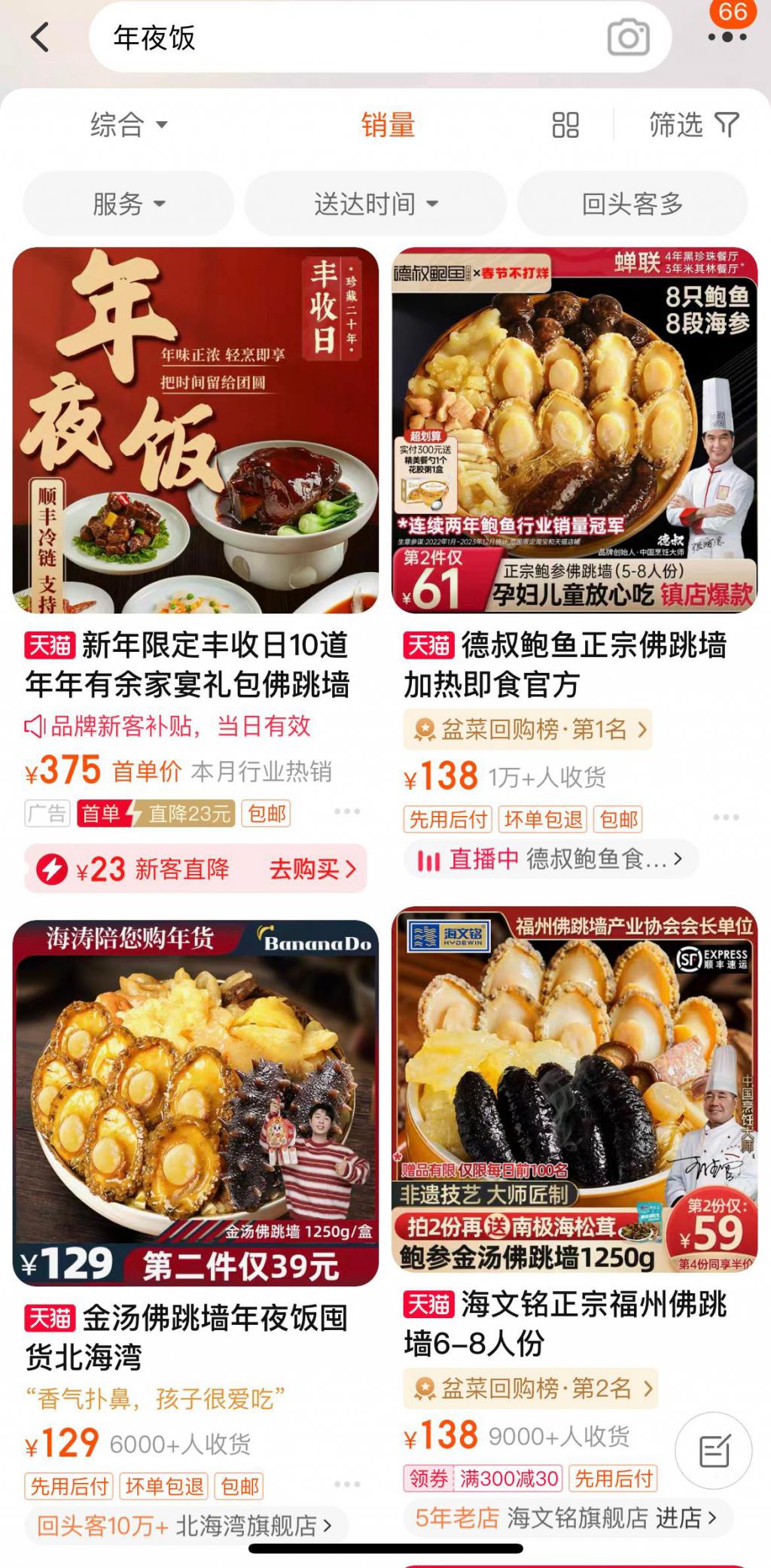Expand the 送达时间 filter chip
Image resolution: width=771 pixels, height=1568 pixels.
click(x=376, y=203)
